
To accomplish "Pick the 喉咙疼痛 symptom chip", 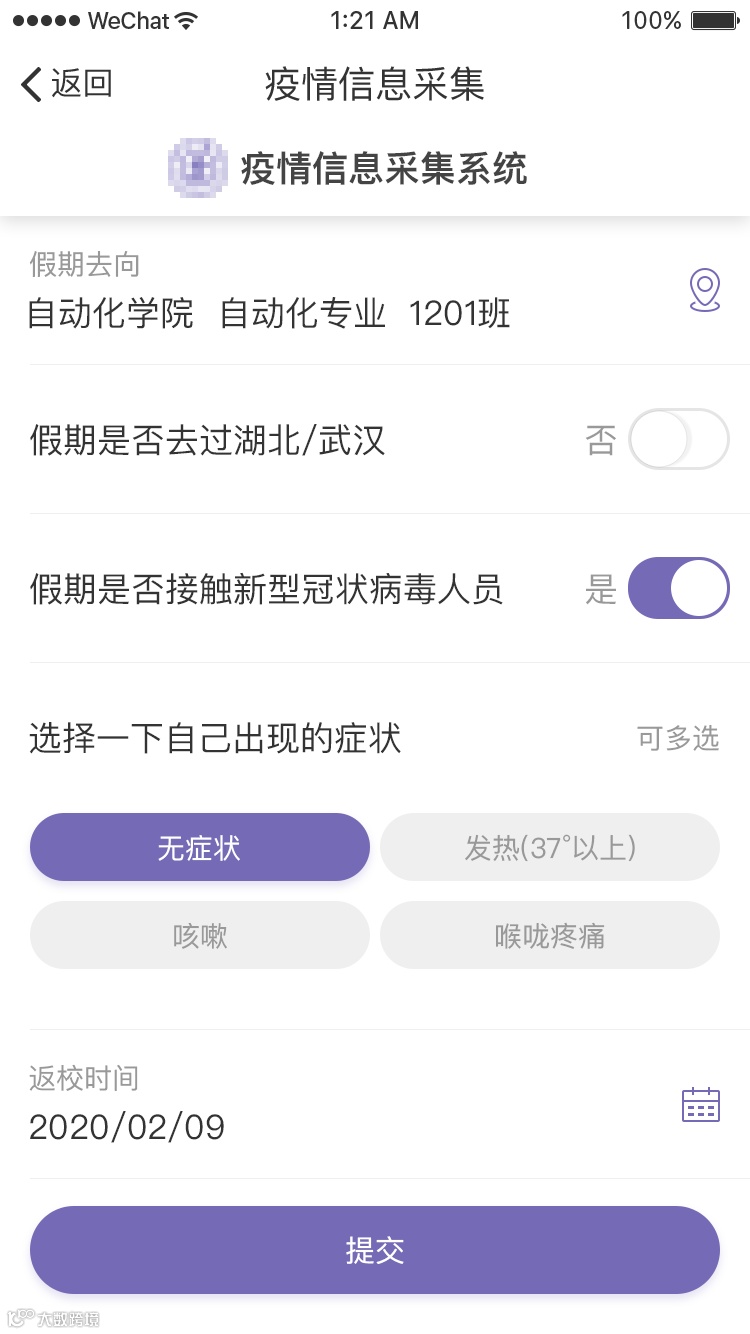I will coord(550,936).
